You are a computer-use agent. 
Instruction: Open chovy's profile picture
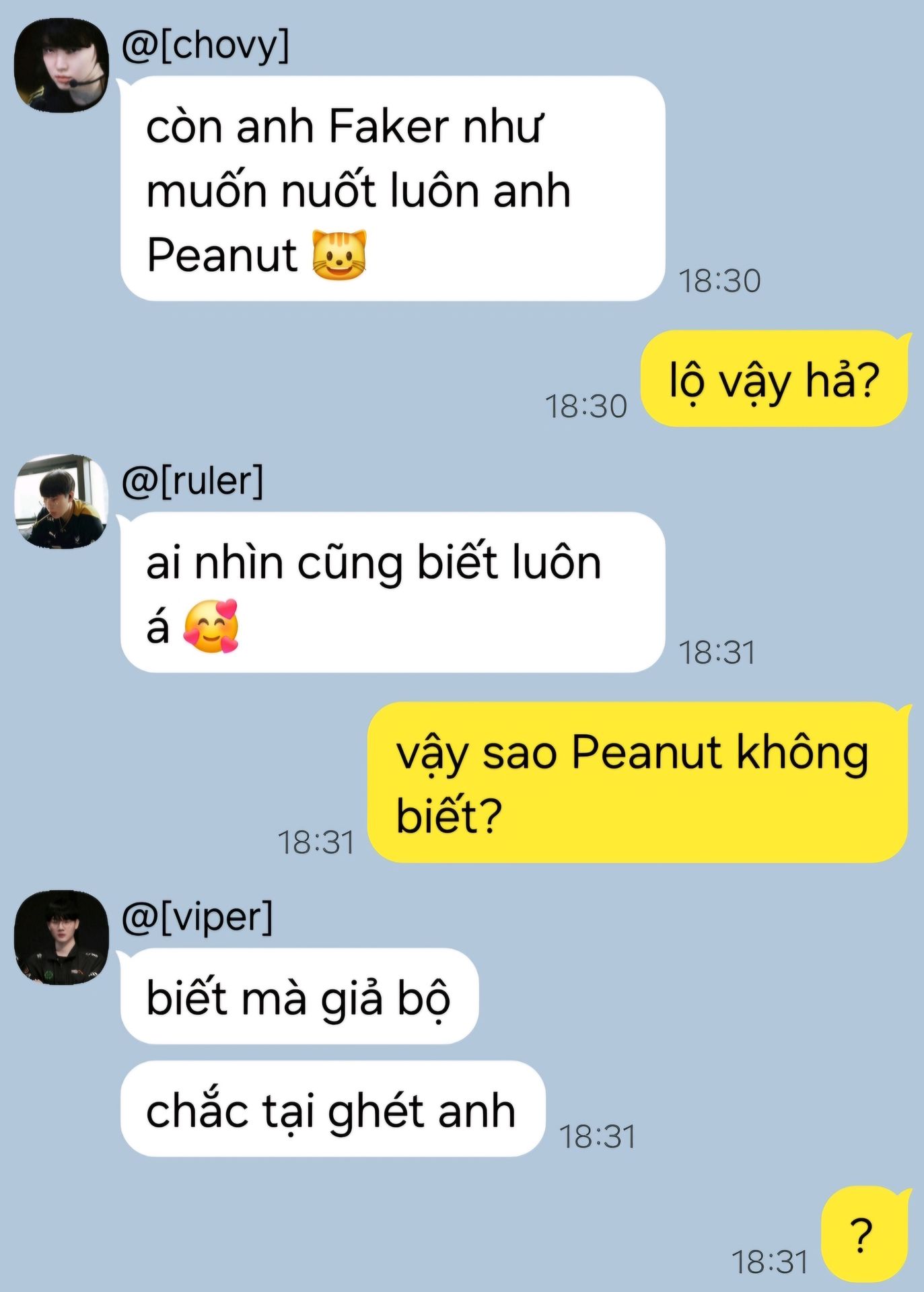click(x=61, y=65)
